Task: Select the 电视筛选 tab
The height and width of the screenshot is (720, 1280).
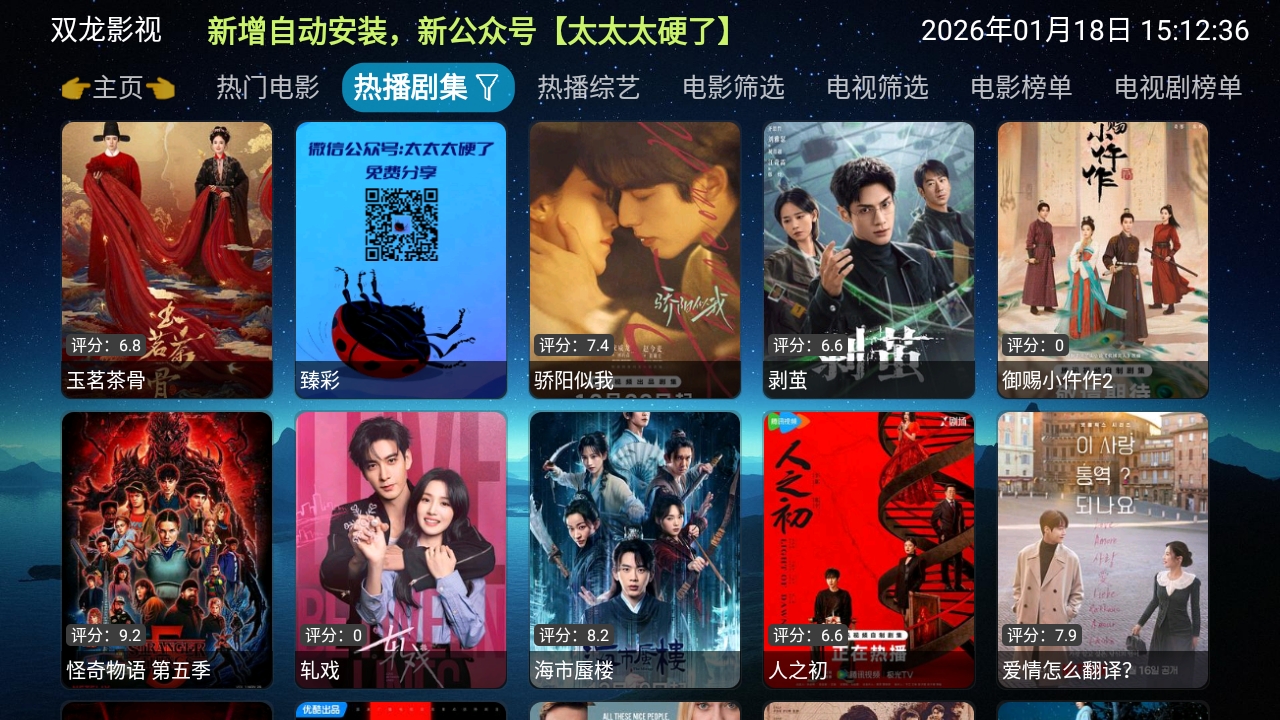Action: coord(877,88)
